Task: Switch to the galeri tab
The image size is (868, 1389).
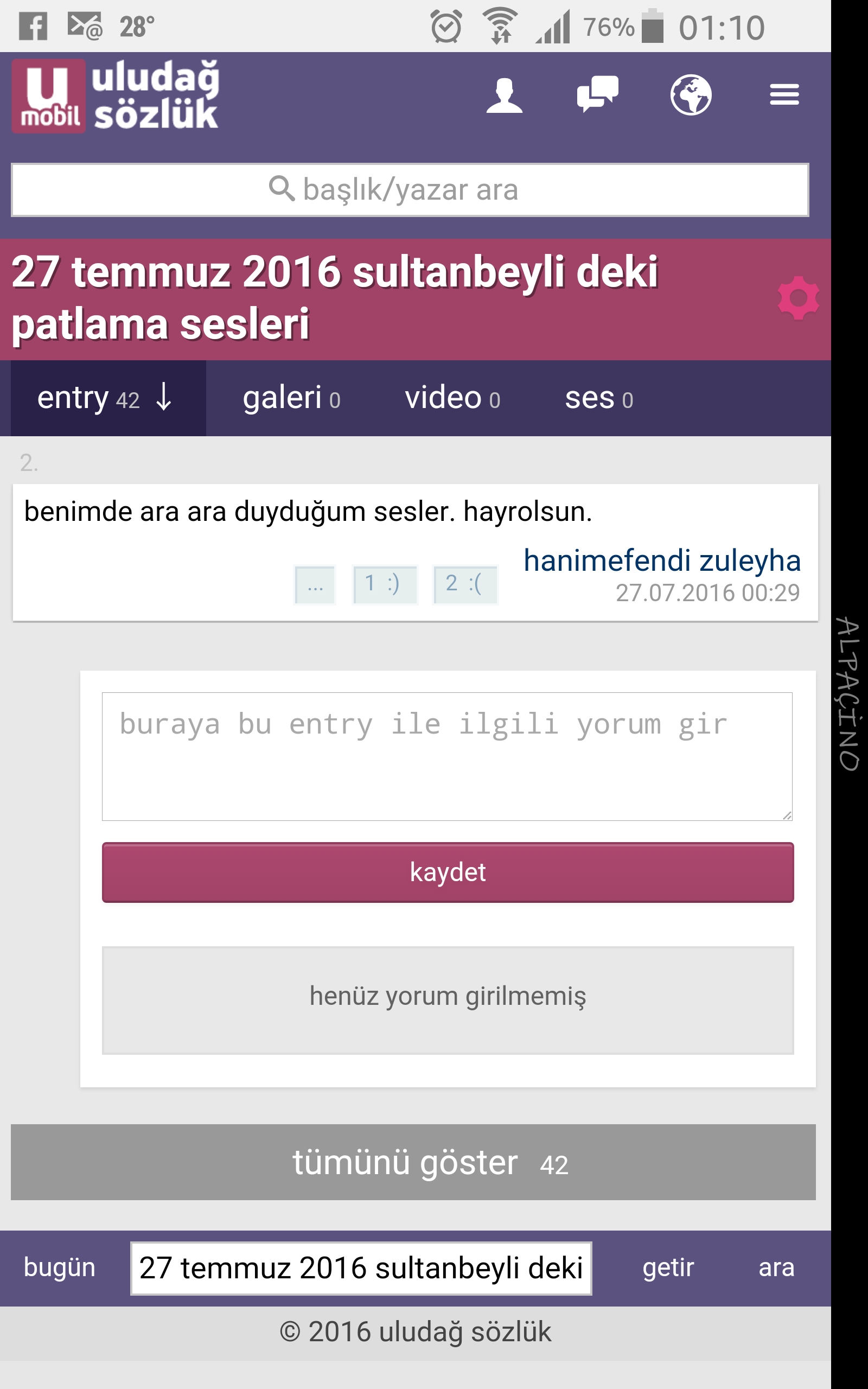Action: pyautogui.click(x=291, y=398)
